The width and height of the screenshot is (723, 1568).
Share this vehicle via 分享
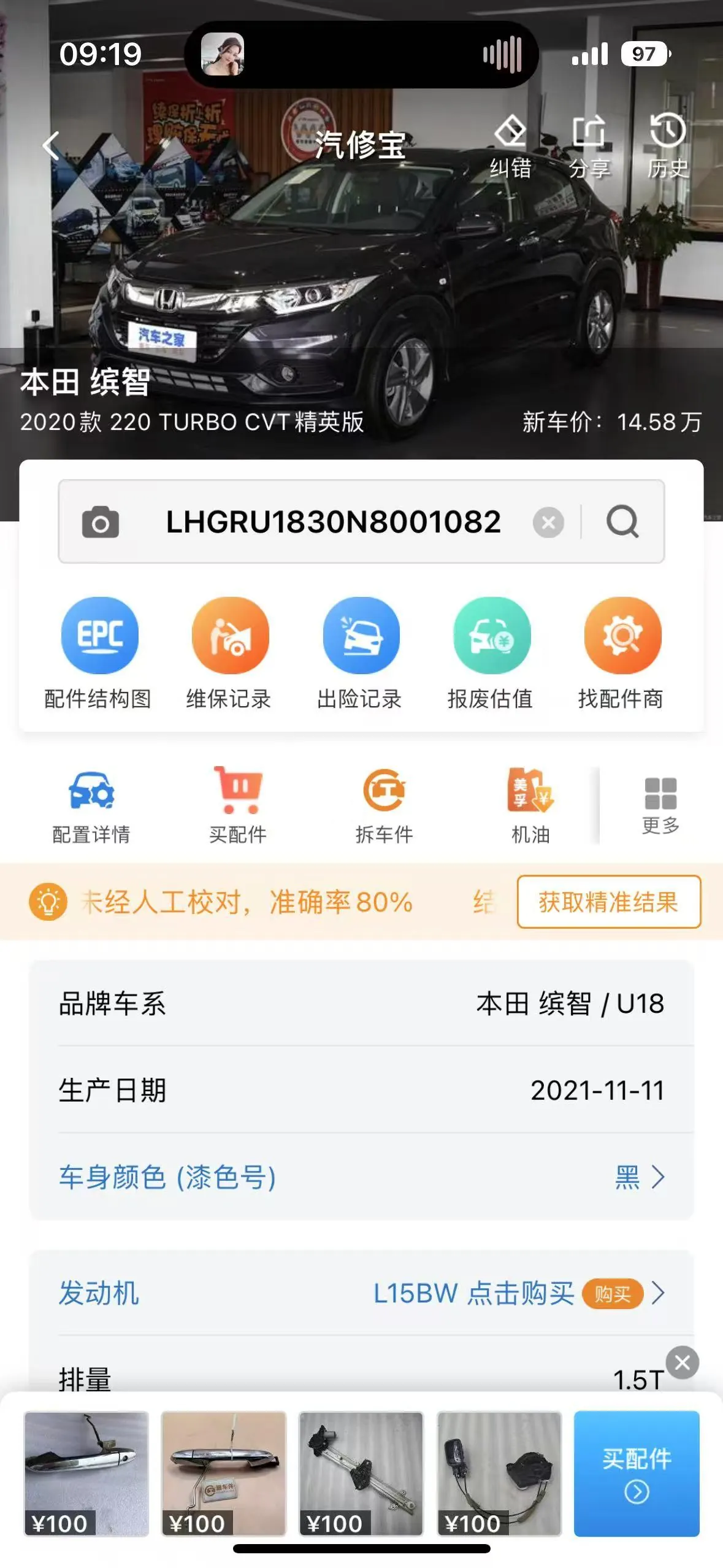coord(589,146)
